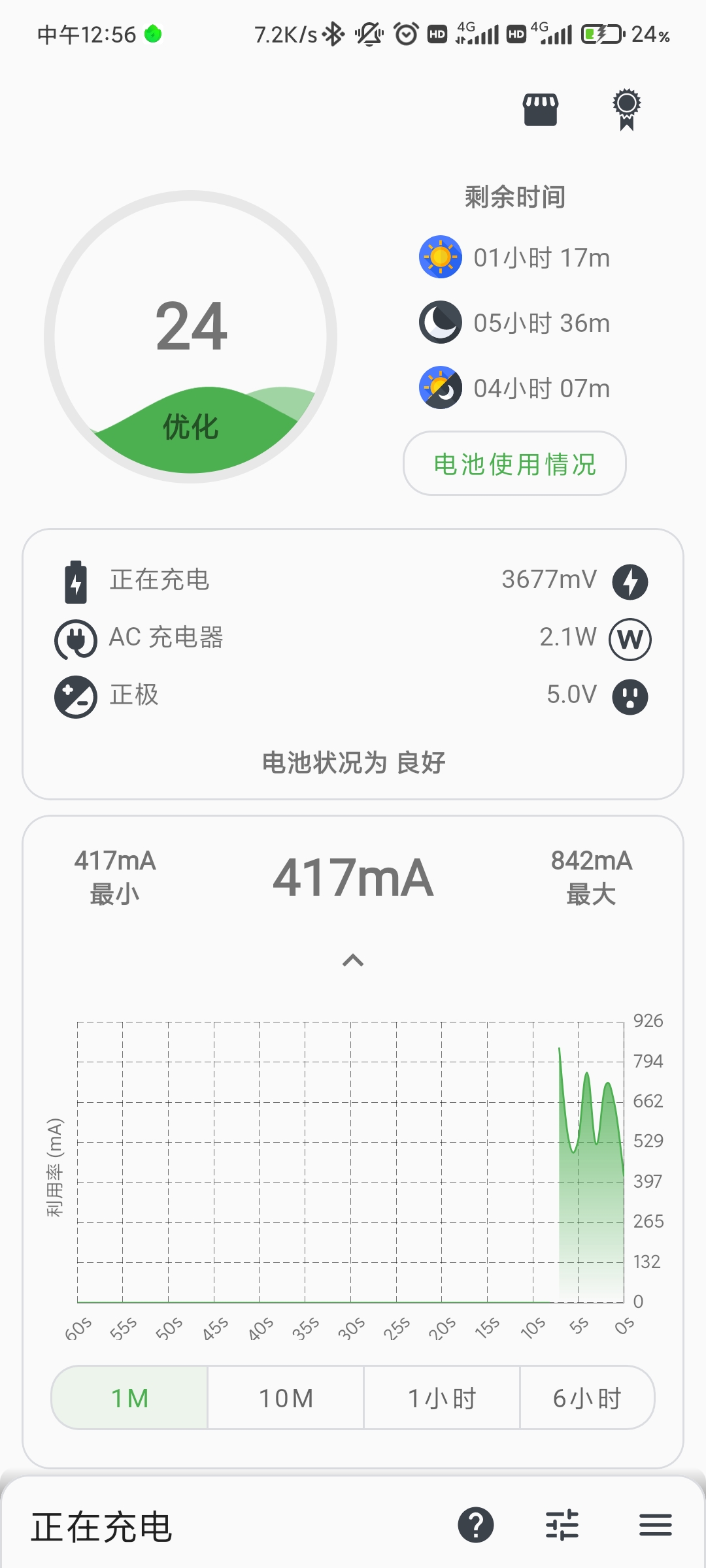Open the award badge icon
This screenshot has width=706, height=1568.
pyautogui.click(x=626, y=109)
